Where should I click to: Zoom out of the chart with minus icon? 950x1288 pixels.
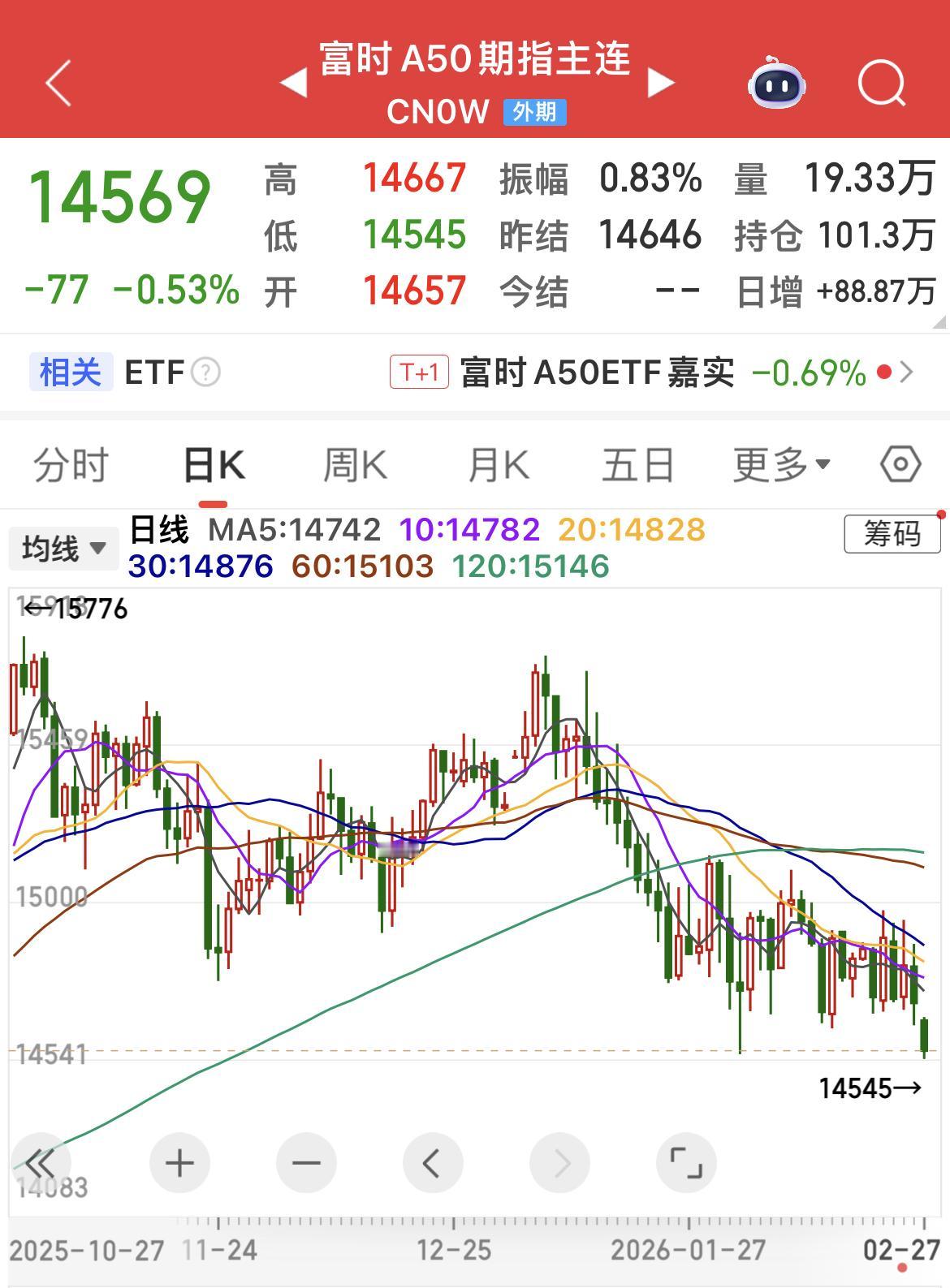tap(305, 1162)
